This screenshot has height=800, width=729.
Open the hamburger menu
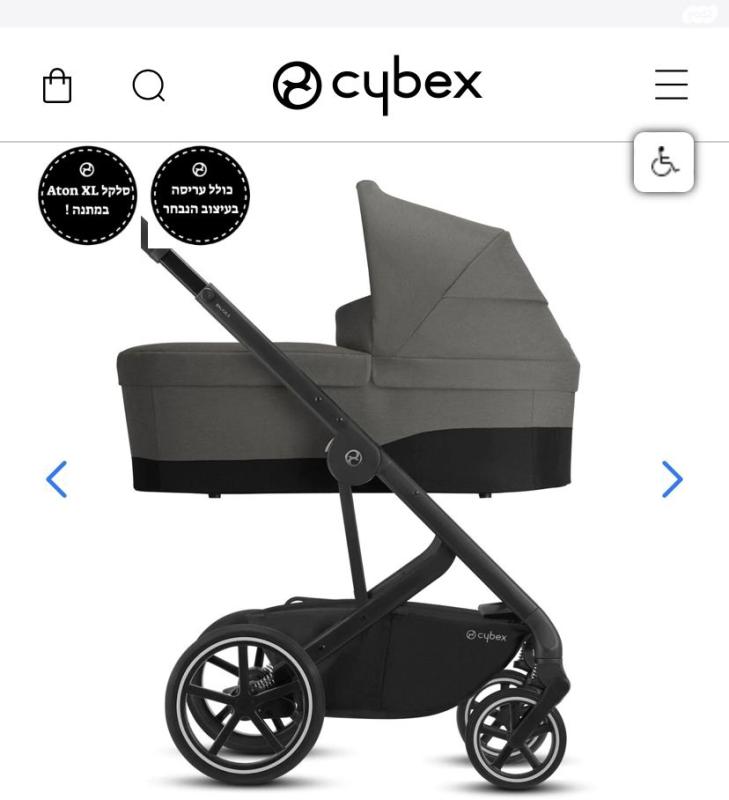click(671, 85)
